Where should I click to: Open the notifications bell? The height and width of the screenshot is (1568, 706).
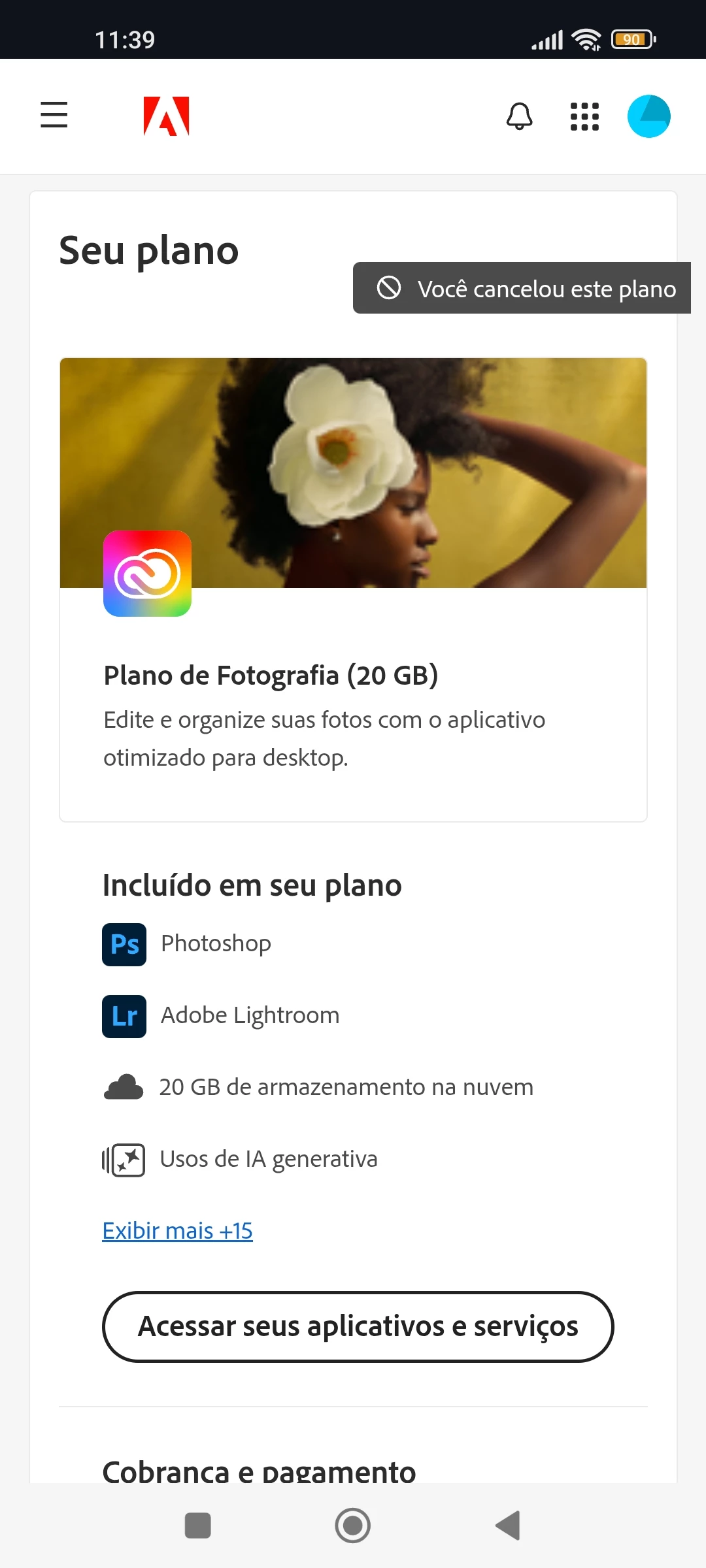click(x=520, y=116)
